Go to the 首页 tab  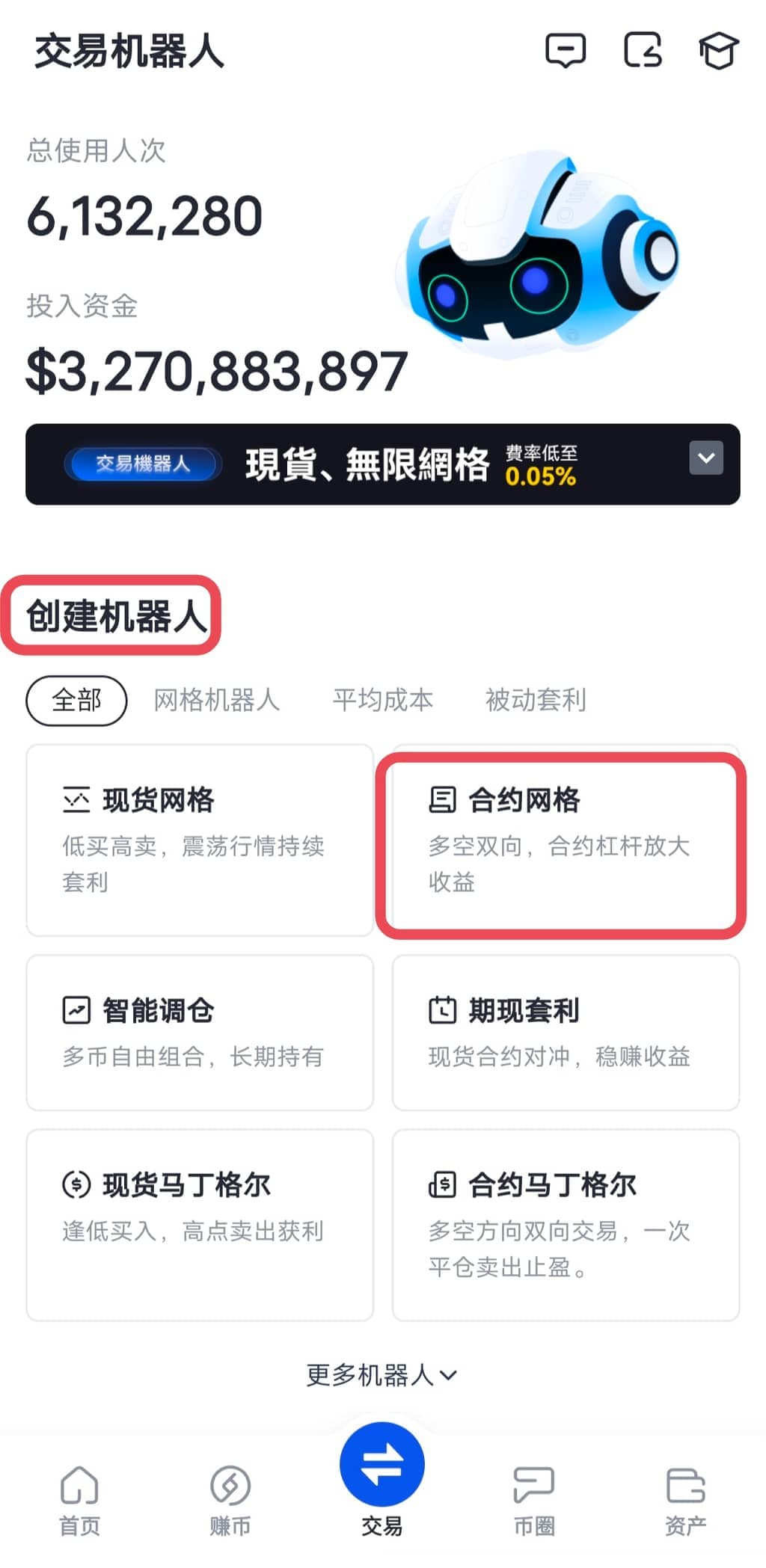click(x=79, y=1499)
